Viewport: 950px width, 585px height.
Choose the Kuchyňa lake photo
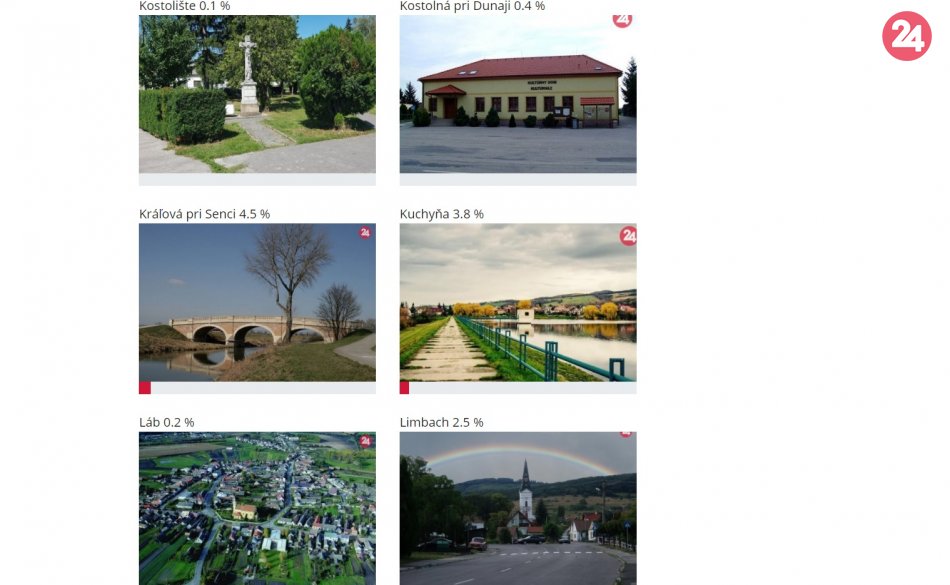(x=517, y=302)
